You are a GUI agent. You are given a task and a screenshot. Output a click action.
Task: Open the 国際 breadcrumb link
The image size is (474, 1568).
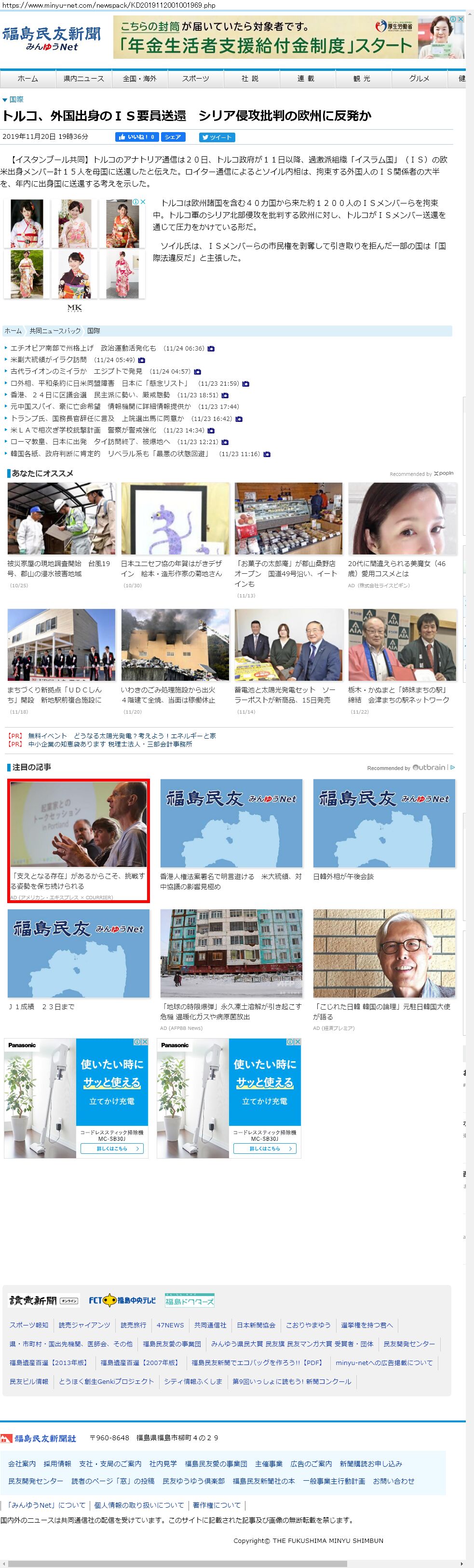tap(93, 330)
